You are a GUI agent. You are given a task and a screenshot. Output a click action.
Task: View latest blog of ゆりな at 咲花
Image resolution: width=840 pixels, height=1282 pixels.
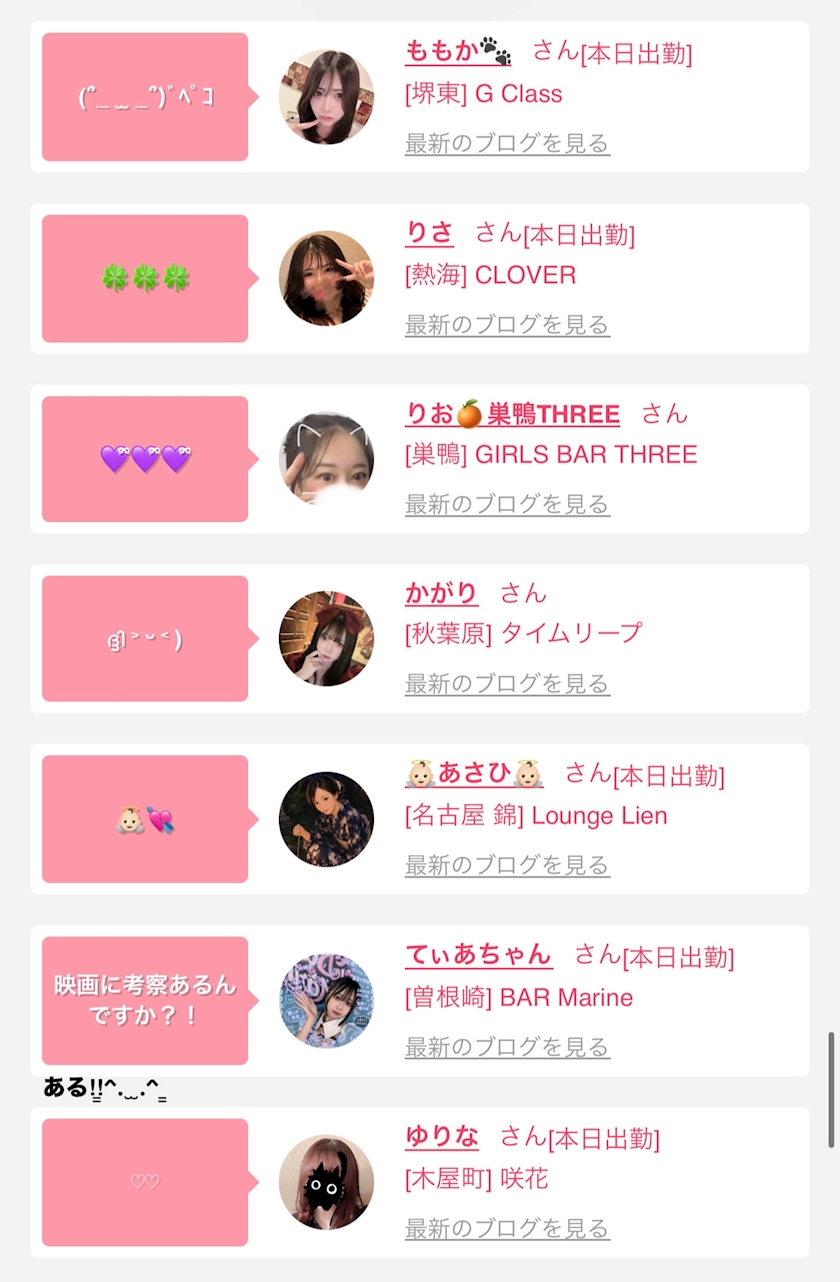[507, 1228]
